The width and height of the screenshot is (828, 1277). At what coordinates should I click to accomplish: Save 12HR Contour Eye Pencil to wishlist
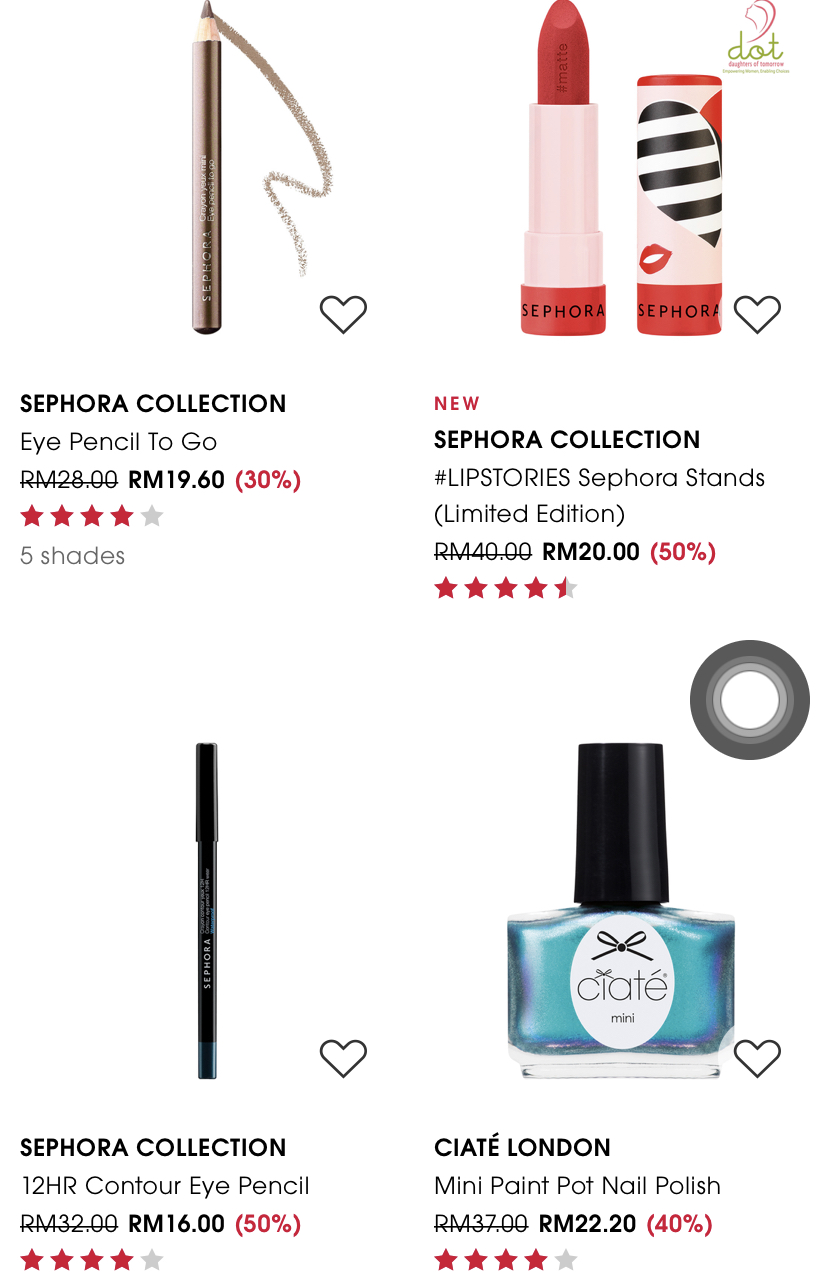(343, 1058)
